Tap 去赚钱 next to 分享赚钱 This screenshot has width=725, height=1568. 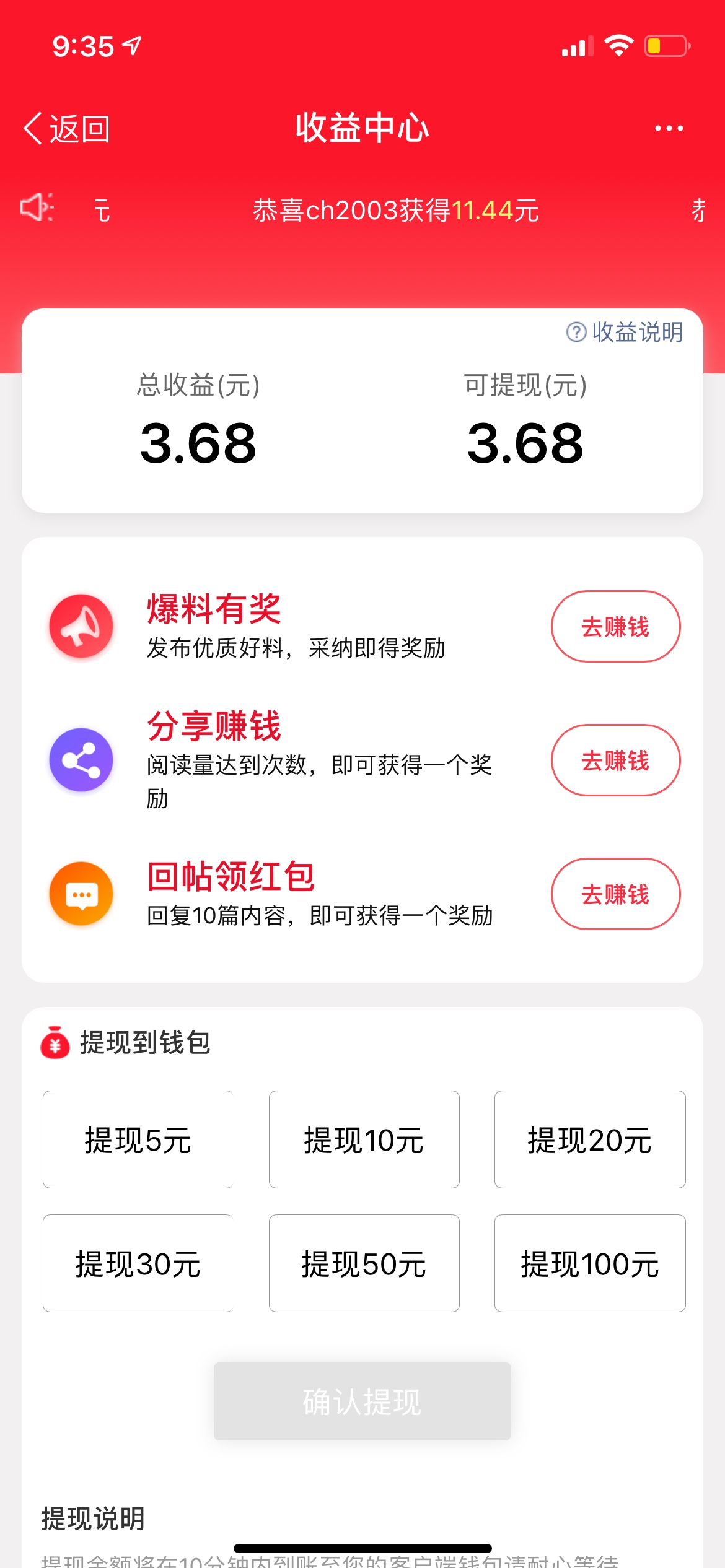click(615, 760)
